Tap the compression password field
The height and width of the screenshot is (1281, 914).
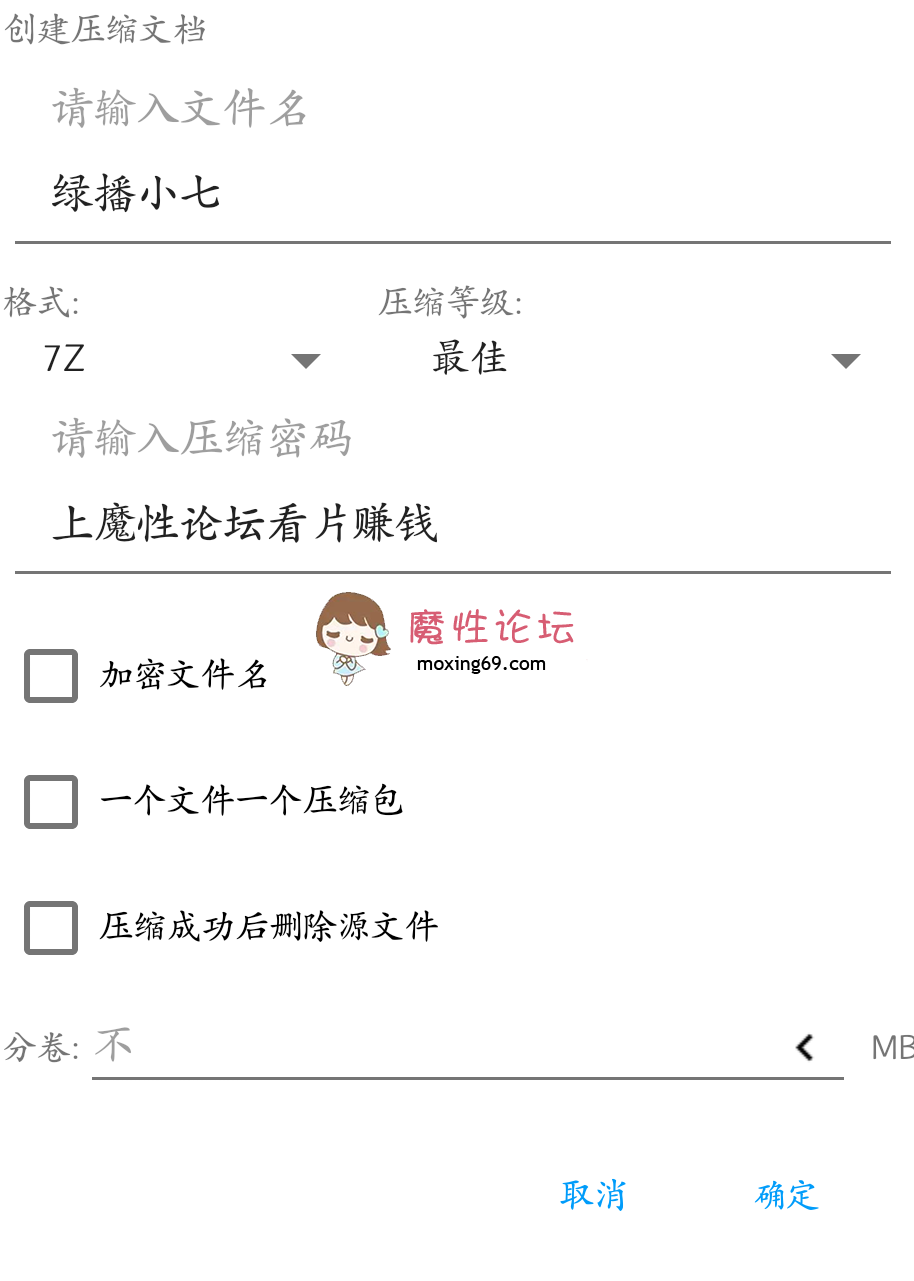click(x=450, y=524)
